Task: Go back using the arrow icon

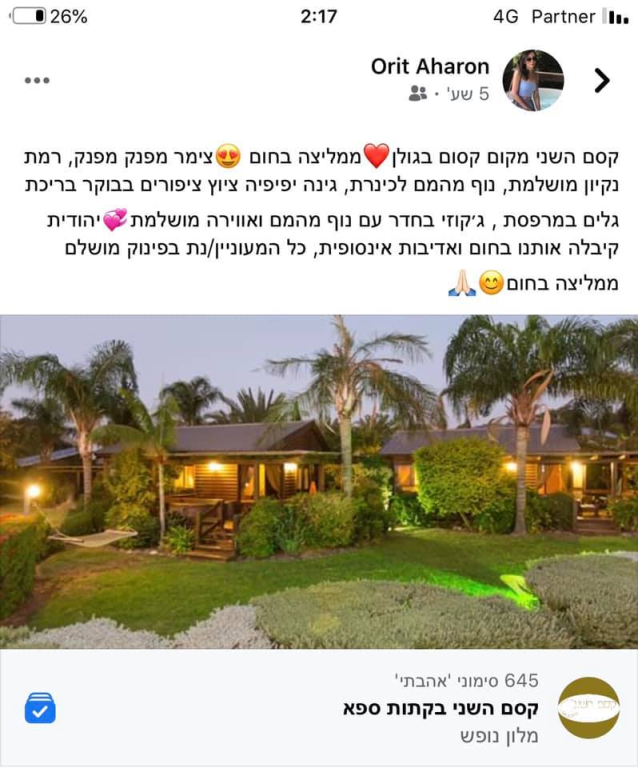Action: 602,81
